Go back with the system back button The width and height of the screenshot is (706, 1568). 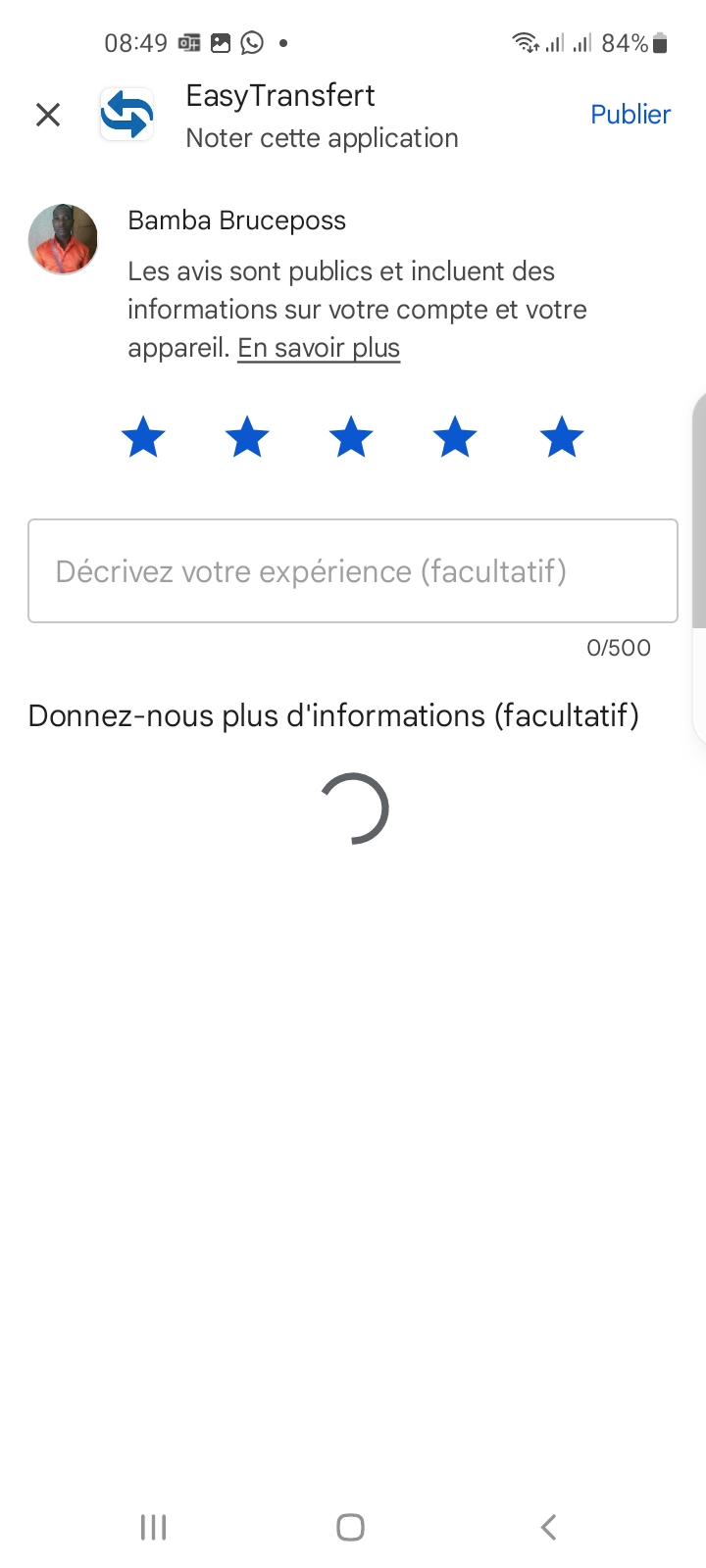(548, 1527)
